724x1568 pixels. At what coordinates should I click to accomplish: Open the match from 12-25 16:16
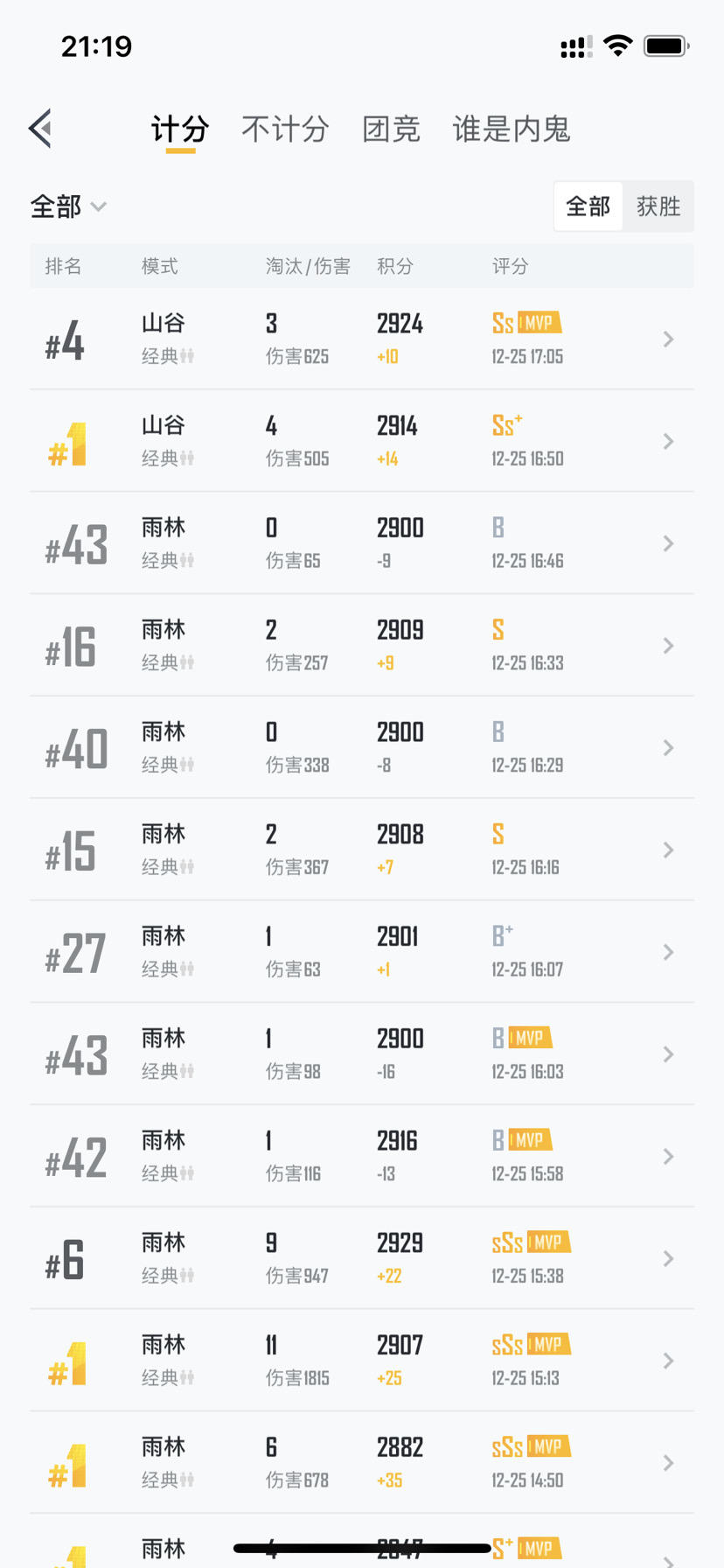(362, 850)
